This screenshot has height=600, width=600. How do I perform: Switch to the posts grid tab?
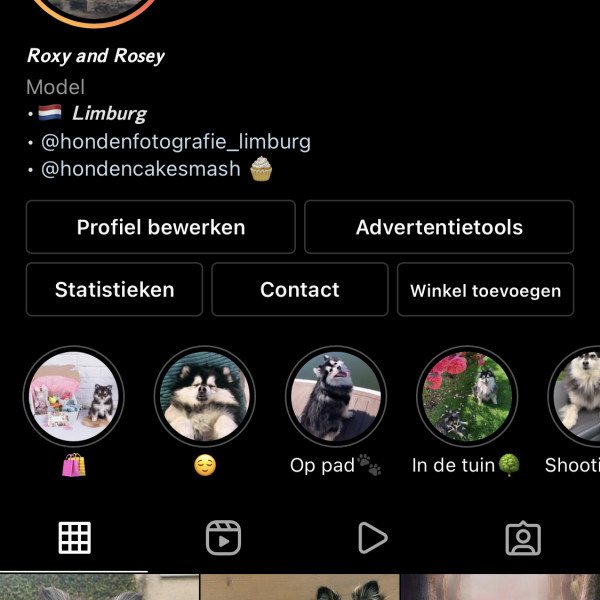coord(75,538)
